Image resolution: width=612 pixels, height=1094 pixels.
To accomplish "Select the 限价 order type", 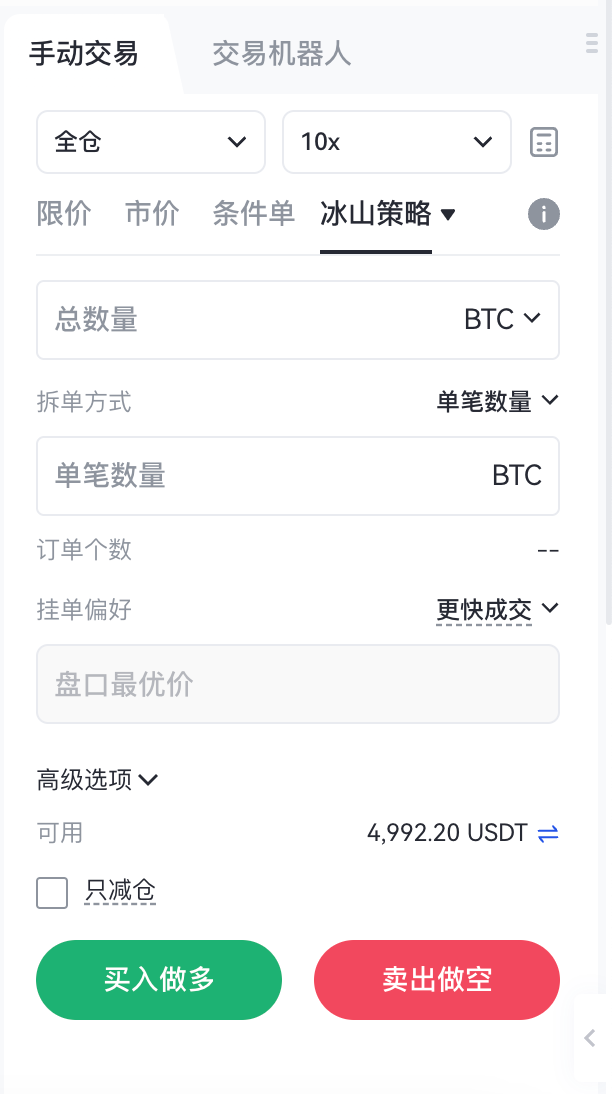I will pos(63,213).
